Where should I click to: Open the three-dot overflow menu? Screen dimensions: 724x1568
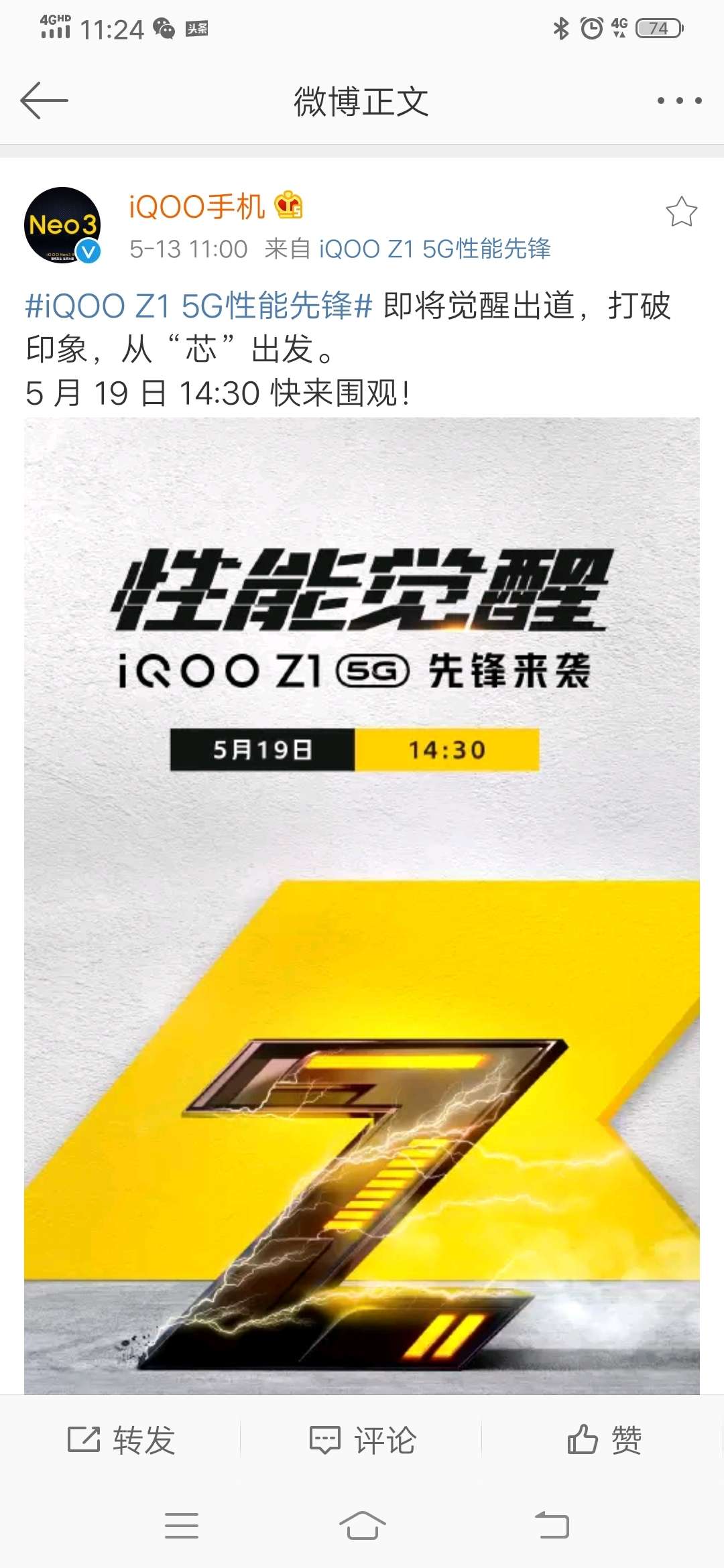[x=679, y=101]
